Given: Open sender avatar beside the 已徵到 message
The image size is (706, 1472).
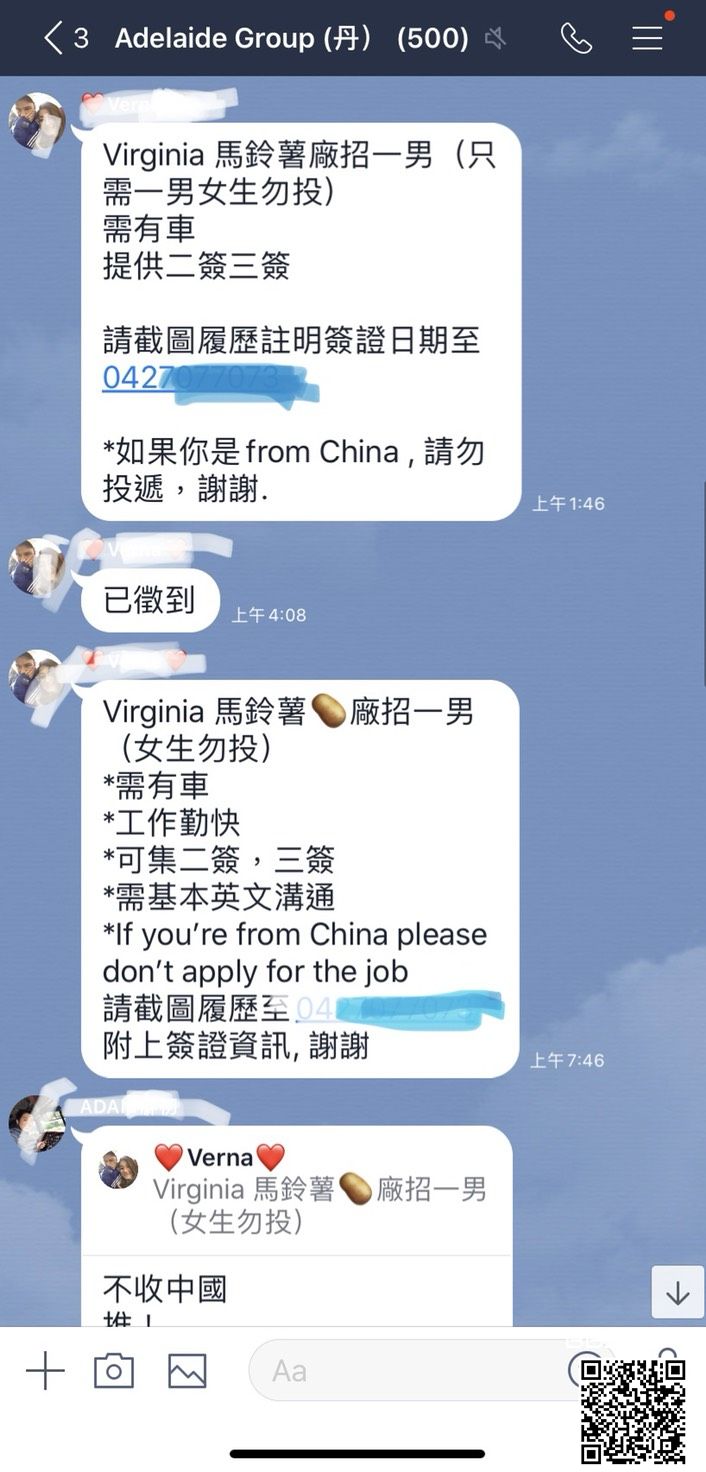Looking at the screenshot, I should [x=37, y=566].
